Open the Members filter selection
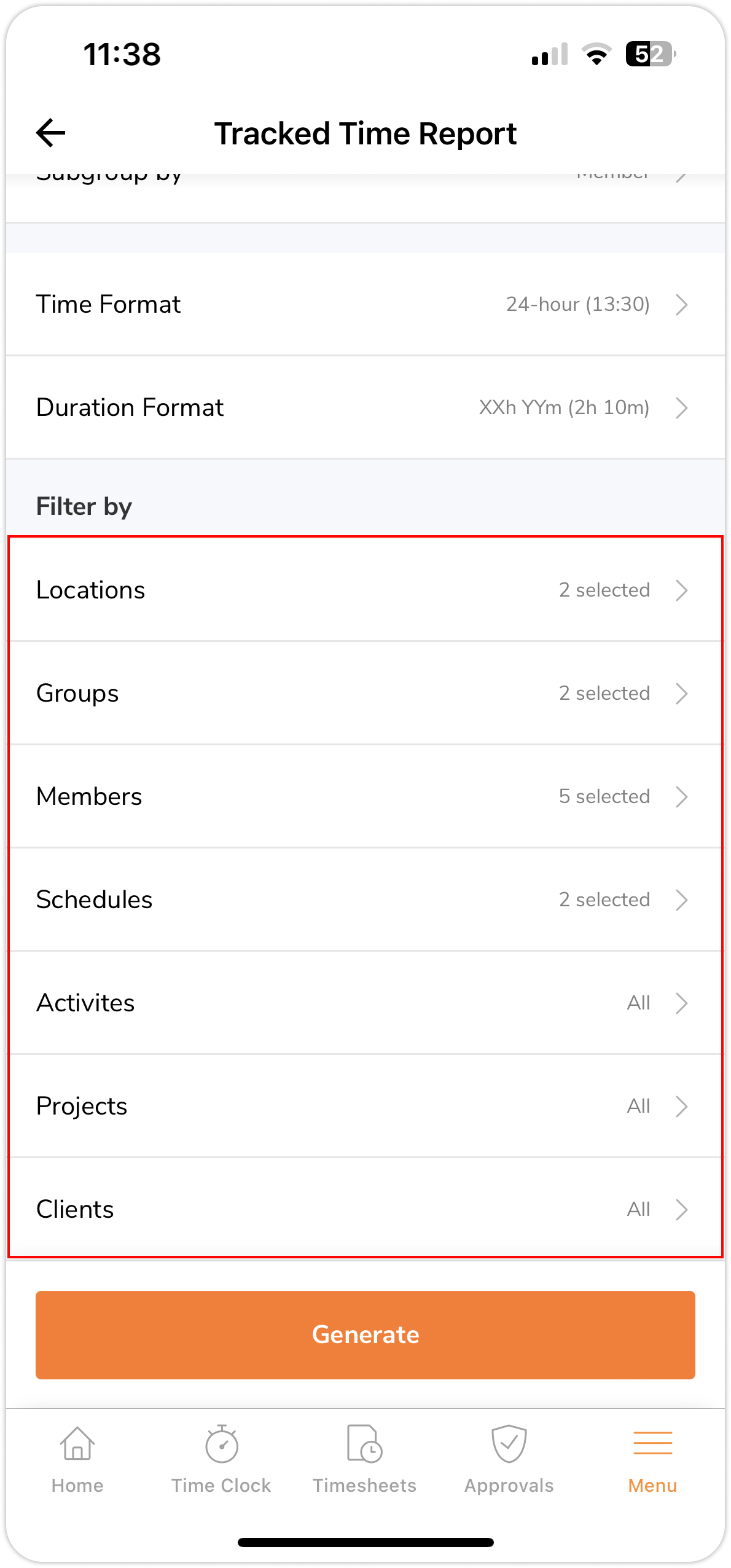This screenshot has width=731, height=1568. click(x=365, y=796)
